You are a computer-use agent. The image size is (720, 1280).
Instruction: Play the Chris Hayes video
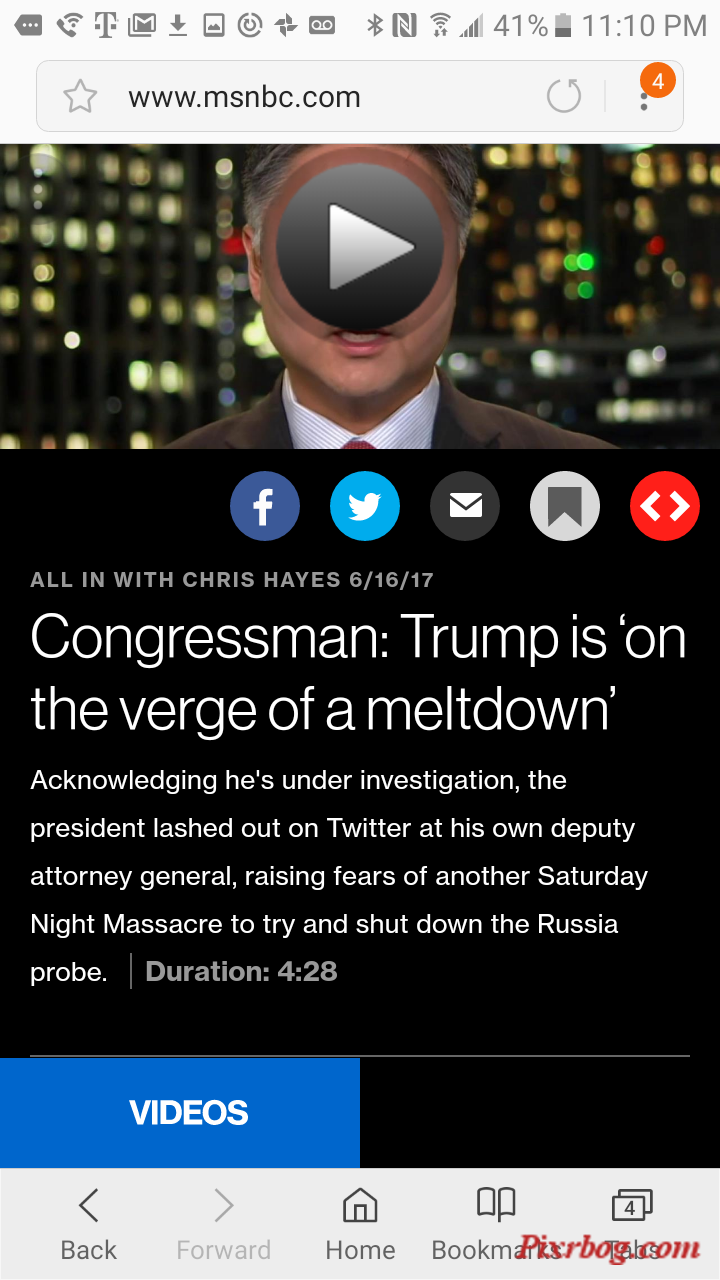click(x=360, y=246)
